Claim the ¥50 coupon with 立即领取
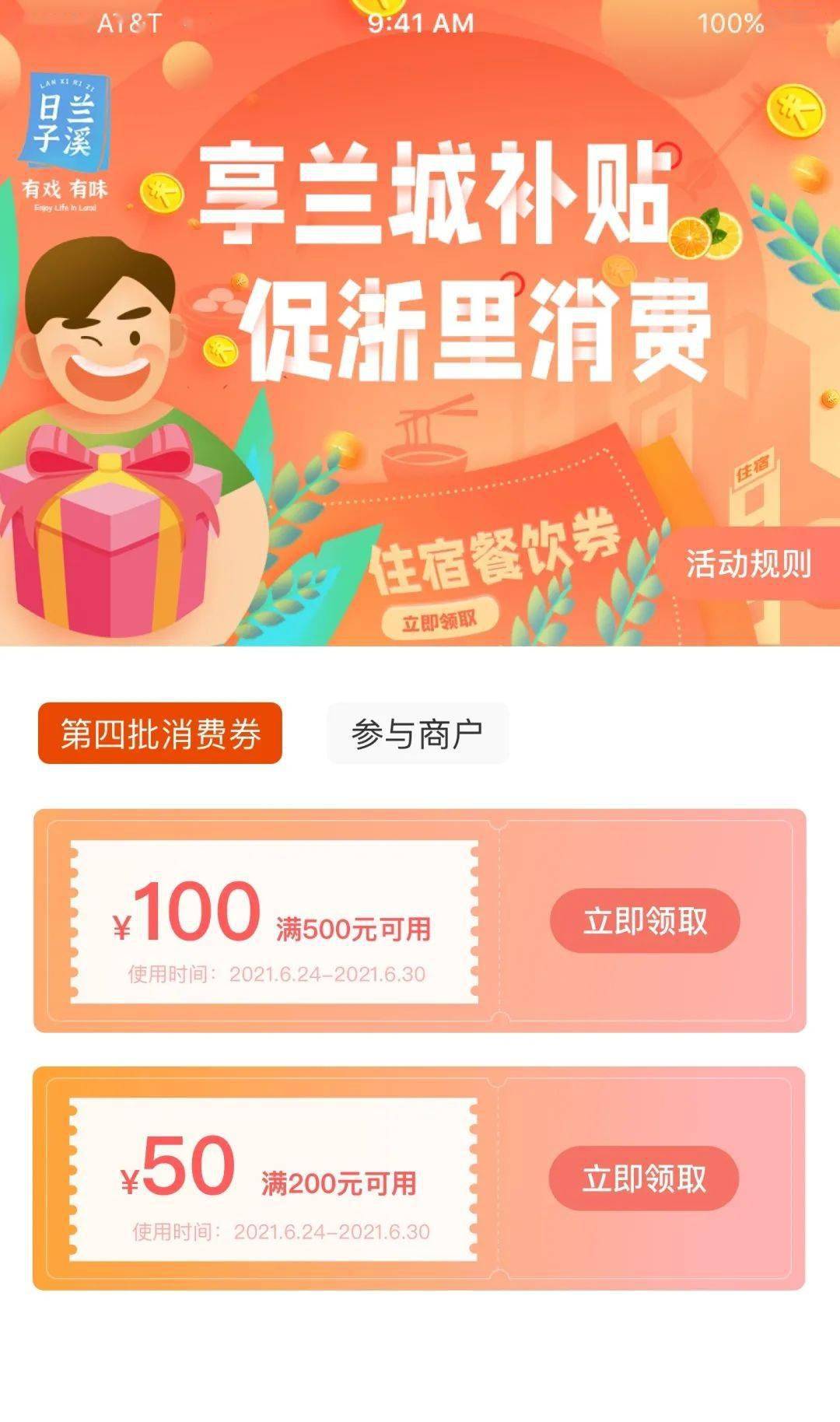This screenshot has width=840, height=1422. click(644, 1179)
